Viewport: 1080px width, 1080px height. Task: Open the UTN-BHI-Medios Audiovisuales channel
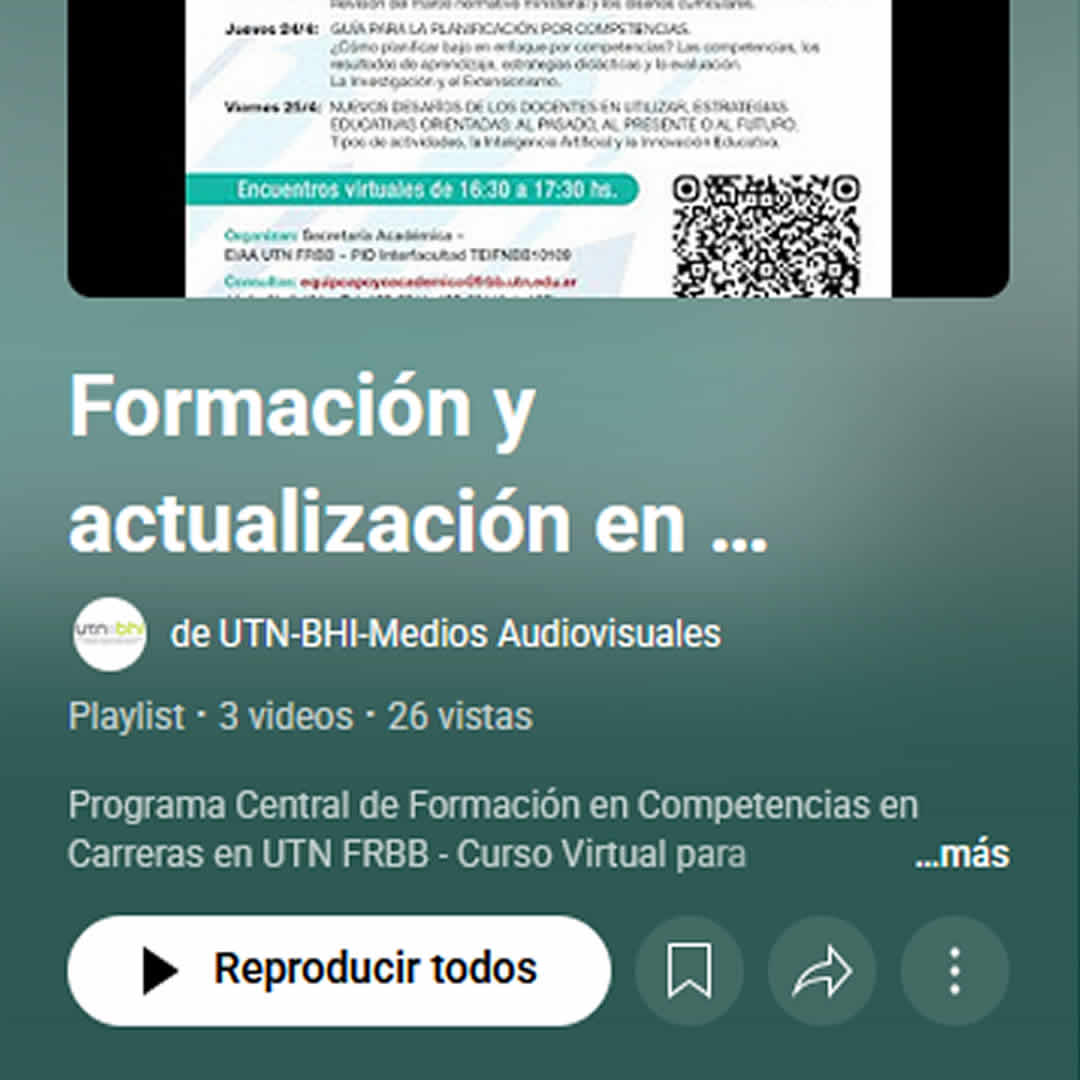(x=445, y=634)
